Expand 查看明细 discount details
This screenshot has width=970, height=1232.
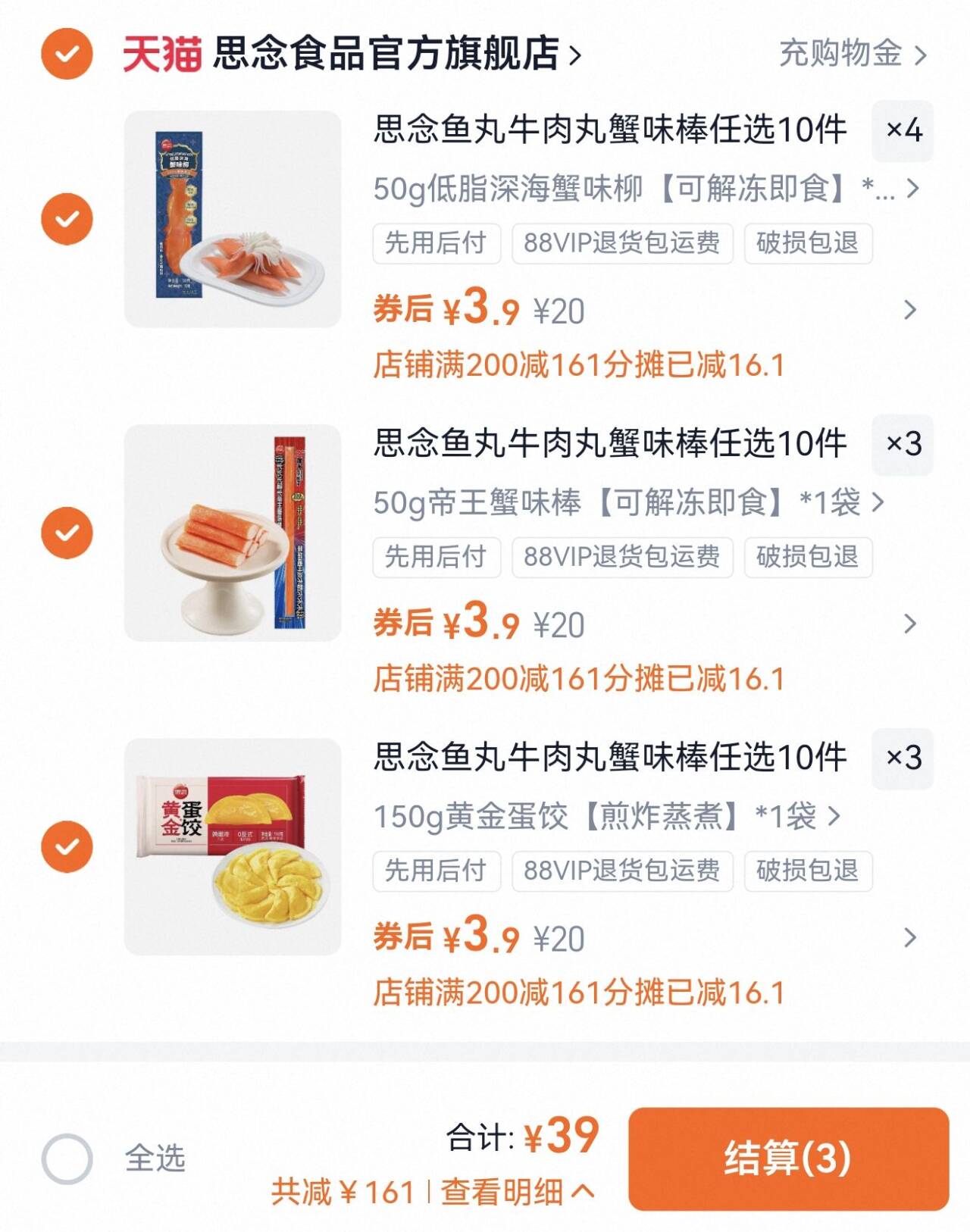click(x=517, y=1192)
